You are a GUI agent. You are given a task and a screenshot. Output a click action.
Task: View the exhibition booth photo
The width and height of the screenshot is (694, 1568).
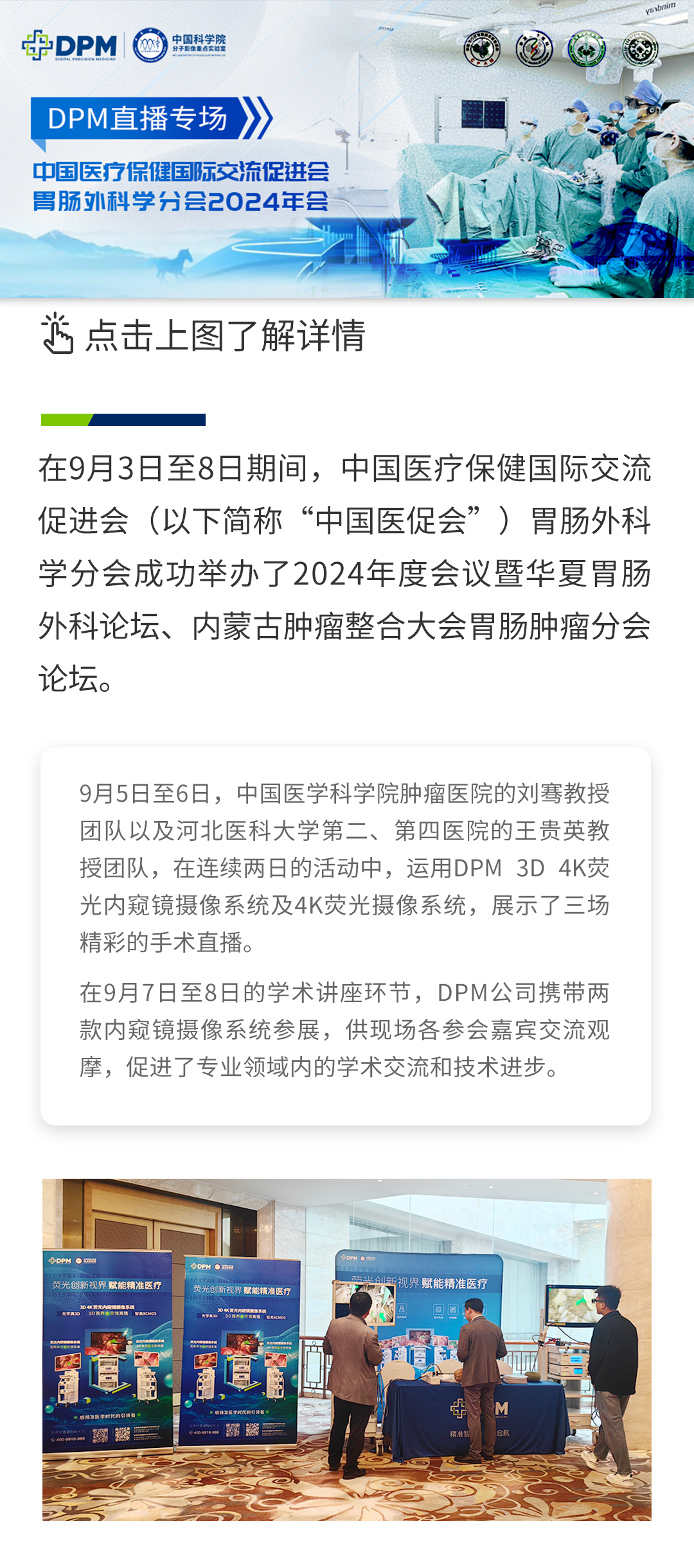(x=347, y=1349)
